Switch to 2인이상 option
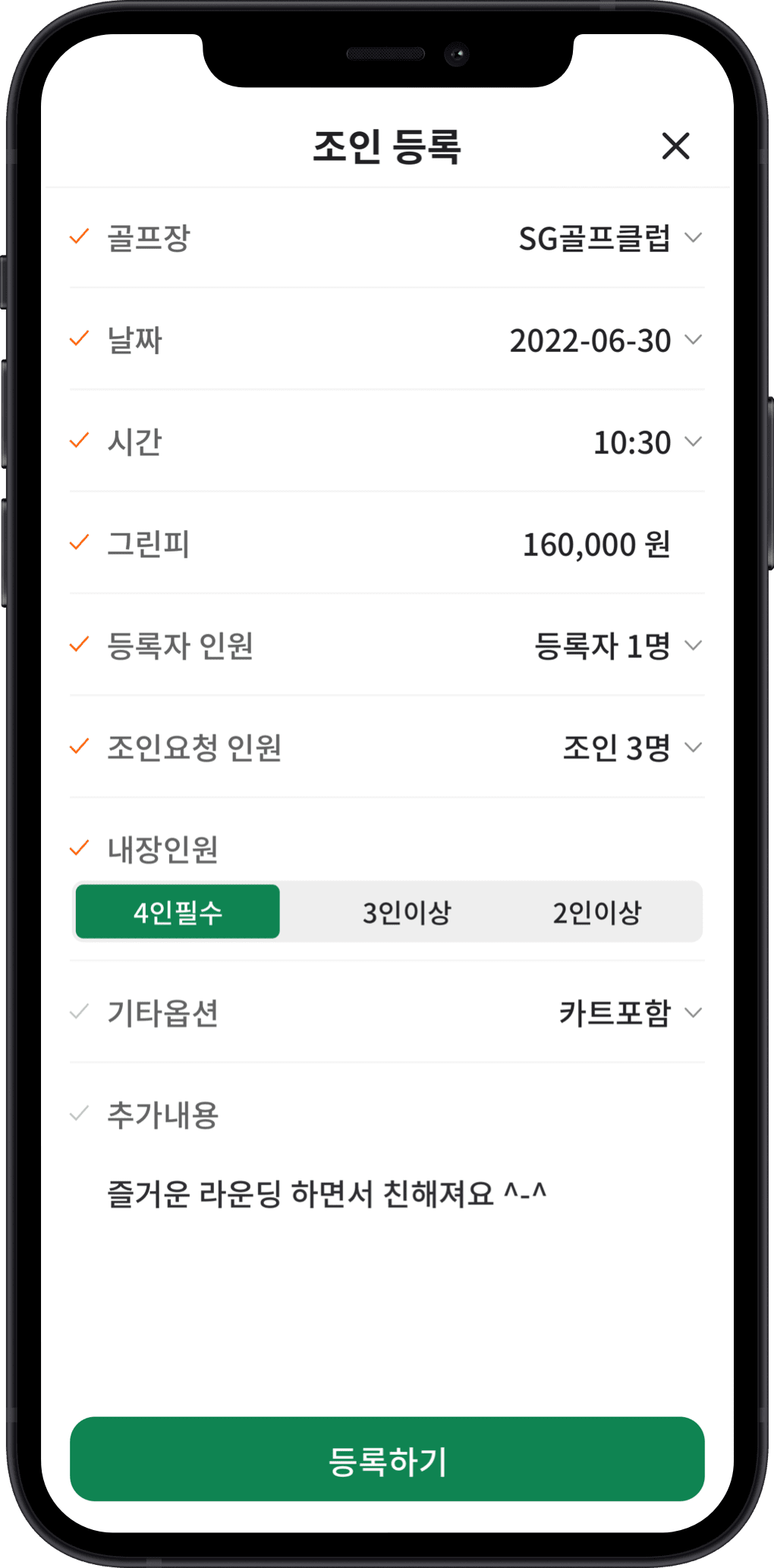 point(597,912)
